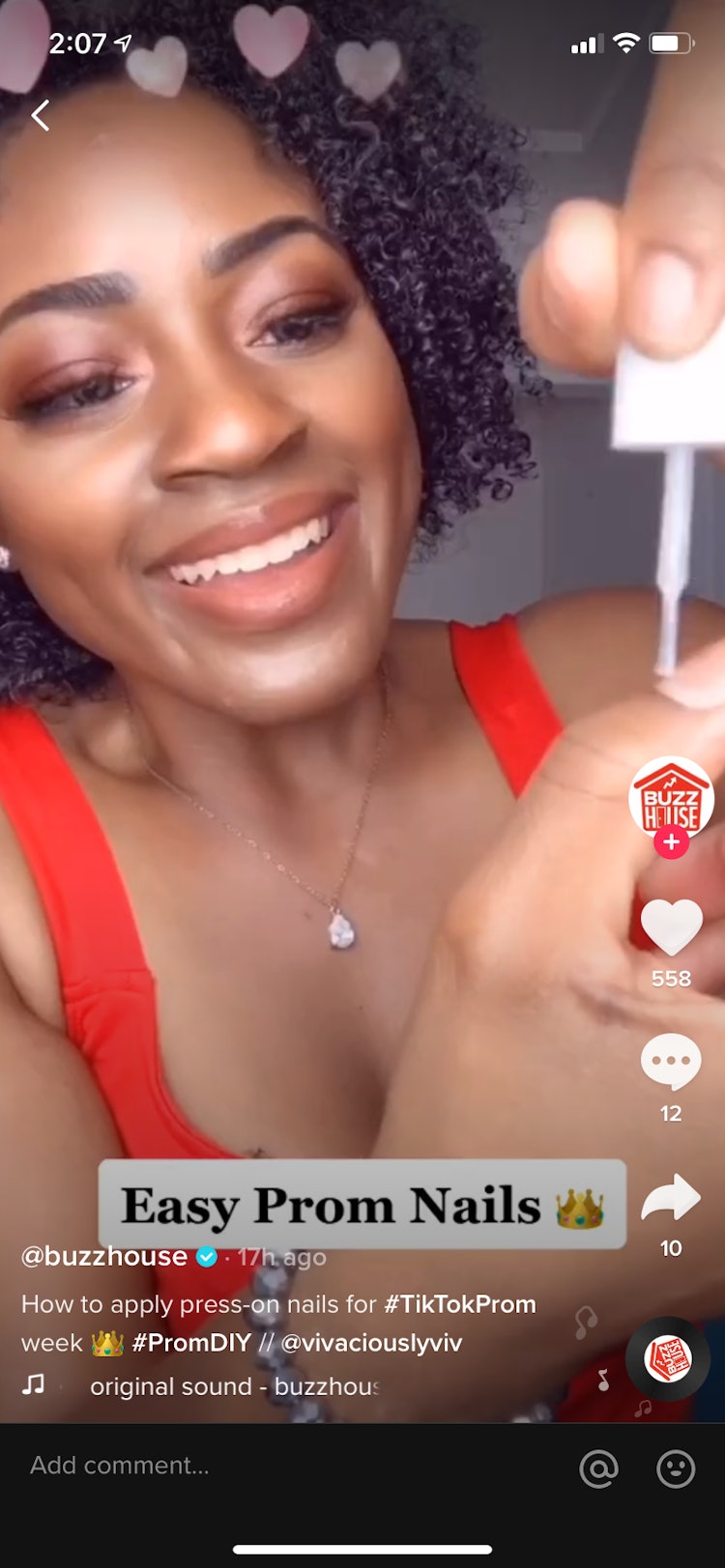Viewport: 725px width, 1568px height.
Task: Share this video with the arrow icon
Action: (671, 1198)
